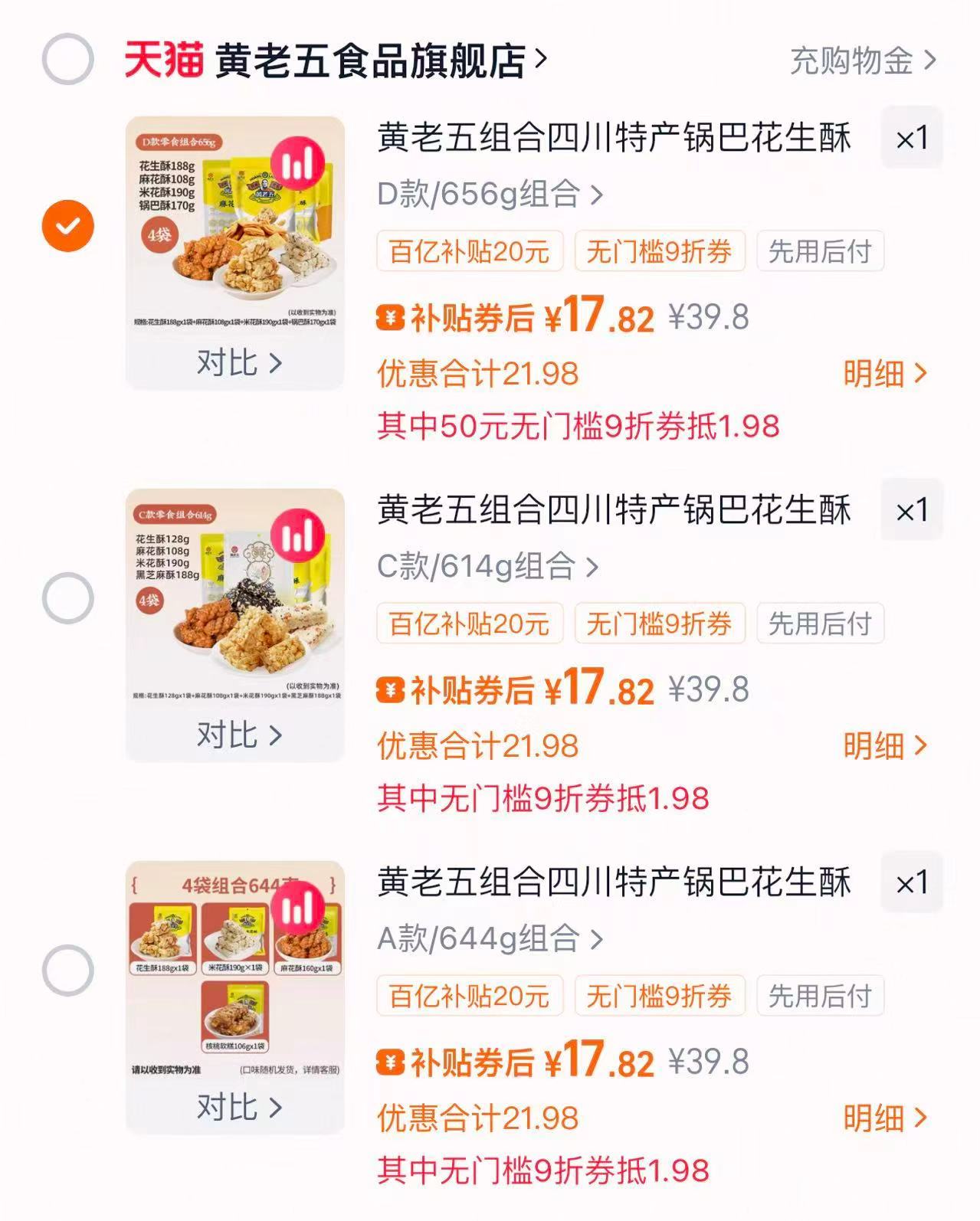980x1221 pixels.
Task: Open the C款/614g组合 SKU selector
Action: [x=481, y=568]
